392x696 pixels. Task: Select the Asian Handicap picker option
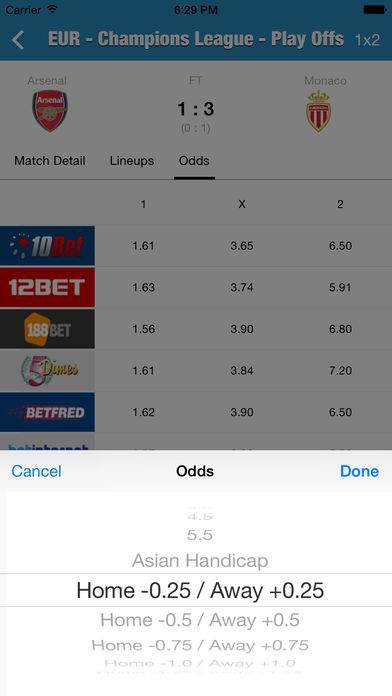[200, 561]
